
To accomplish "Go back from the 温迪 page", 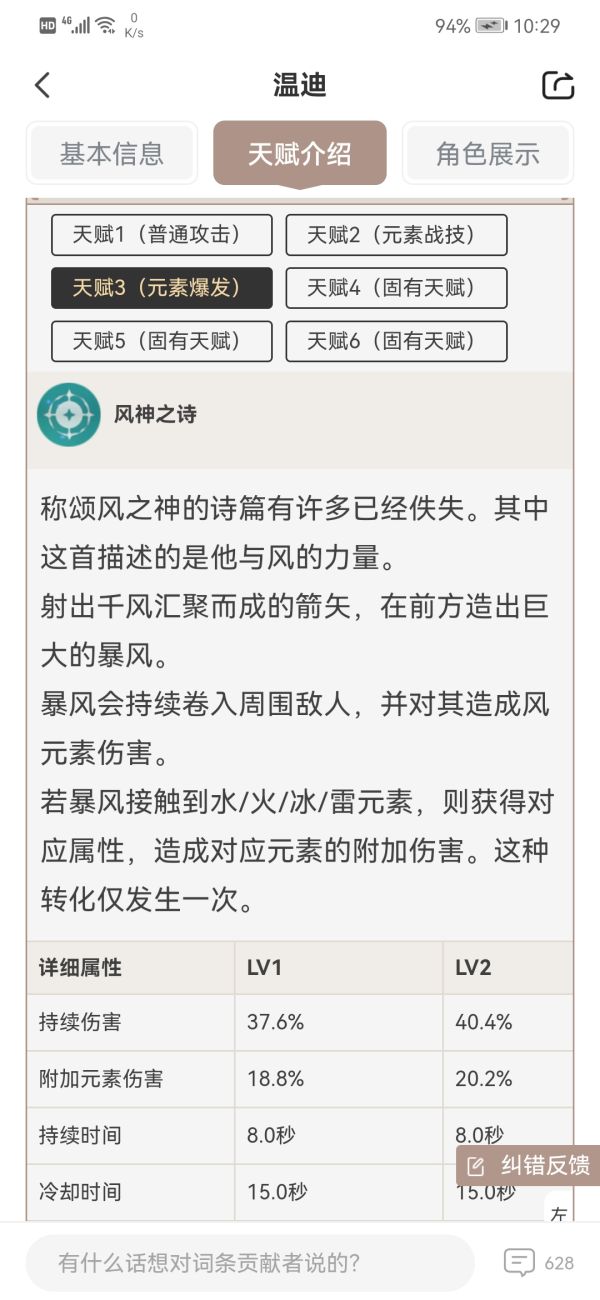I will tap(42, 85).
